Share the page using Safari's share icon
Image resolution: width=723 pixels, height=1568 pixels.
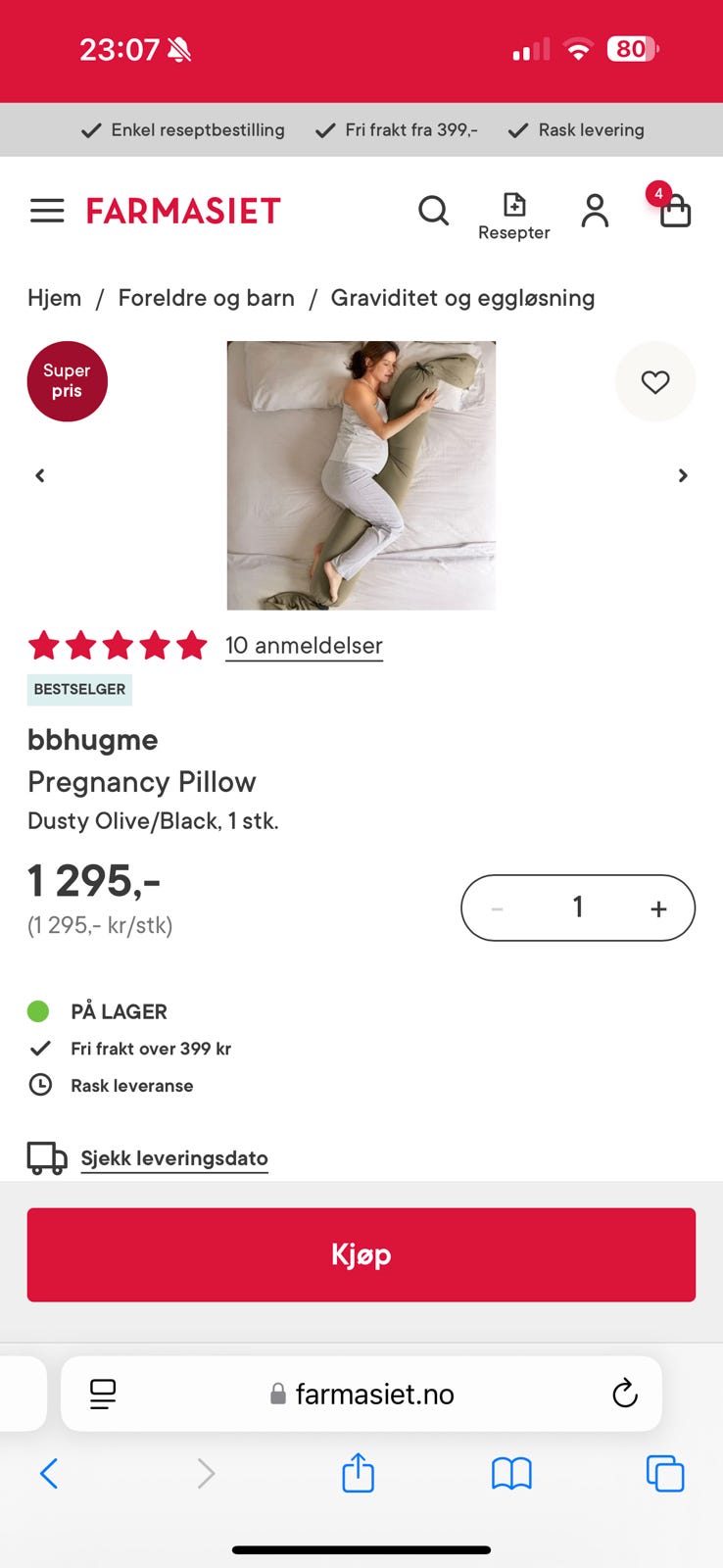[x=358, y=1473]
